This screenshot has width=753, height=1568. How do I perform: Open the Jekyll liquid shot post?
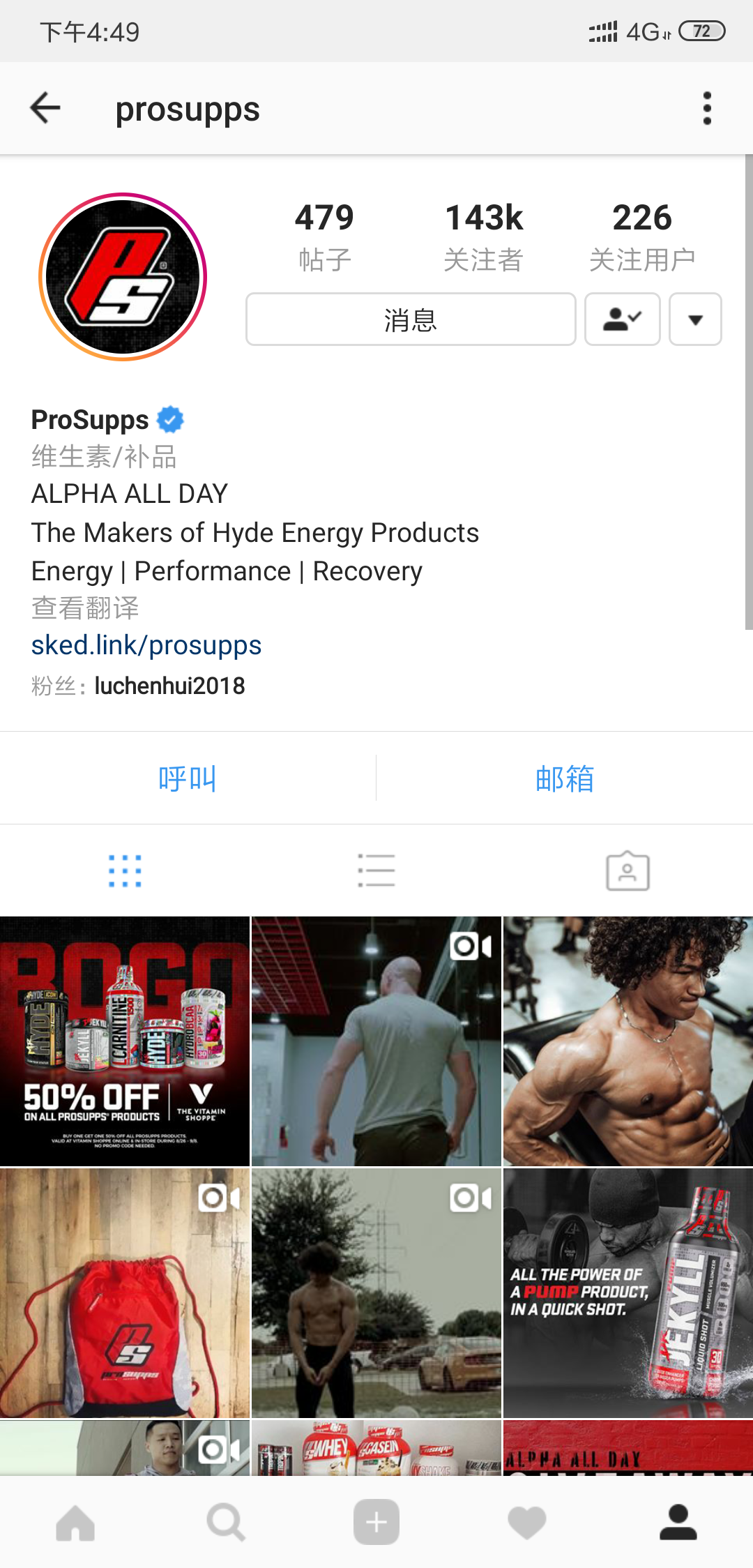click(x=627, y=1293)
